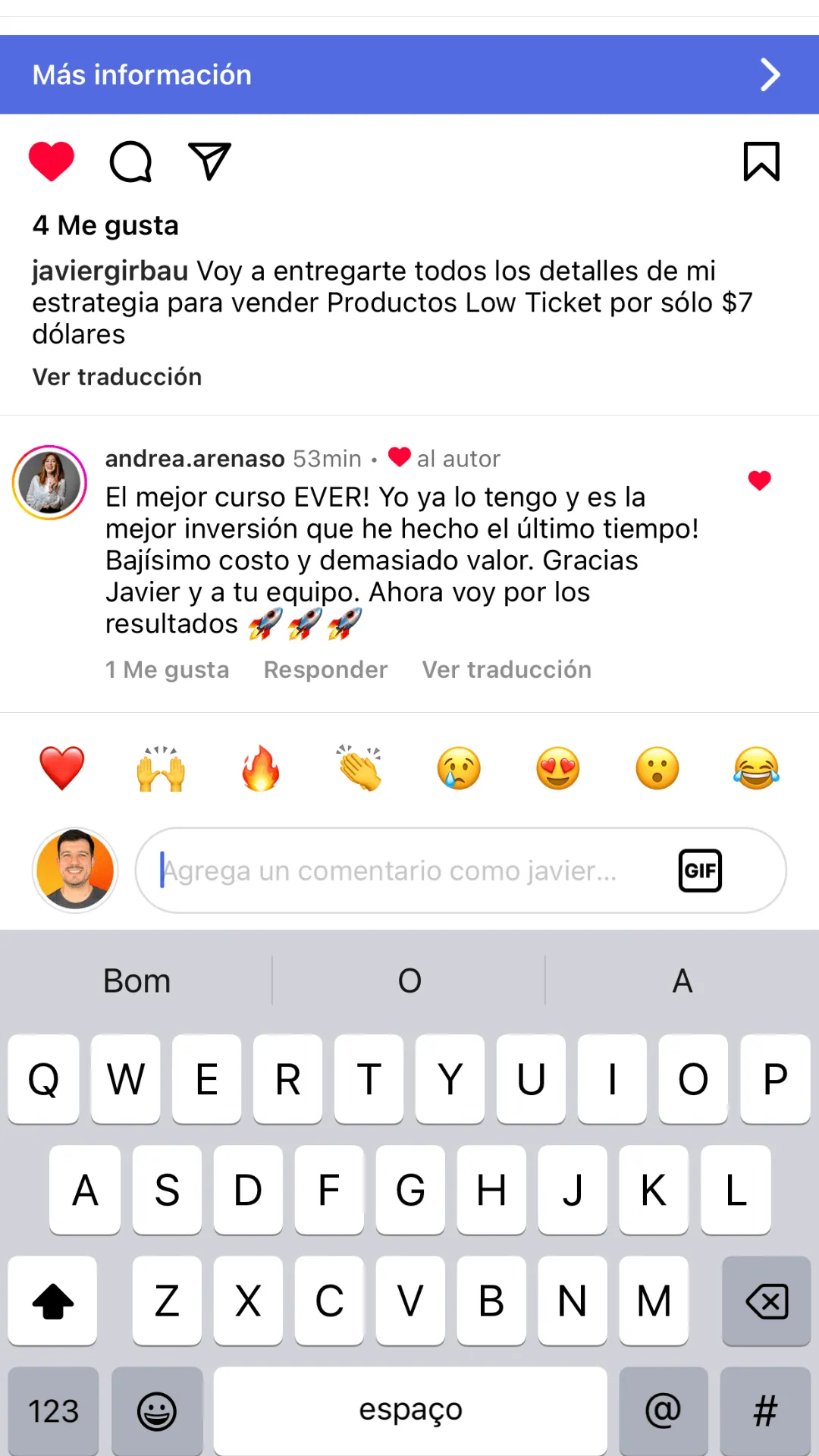
Task: View translation of javiergirbau's caption
Action: (117, 377)
